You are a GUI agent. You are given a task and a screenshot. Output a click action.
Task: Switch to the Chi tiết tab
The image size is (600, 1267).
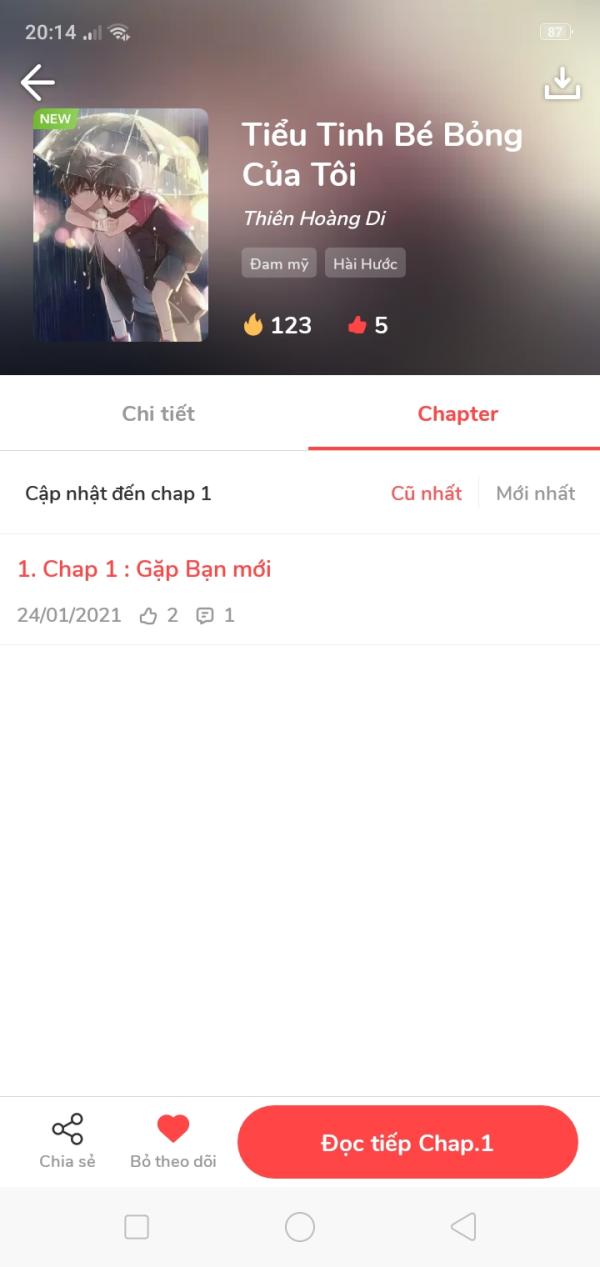[158, 414]
